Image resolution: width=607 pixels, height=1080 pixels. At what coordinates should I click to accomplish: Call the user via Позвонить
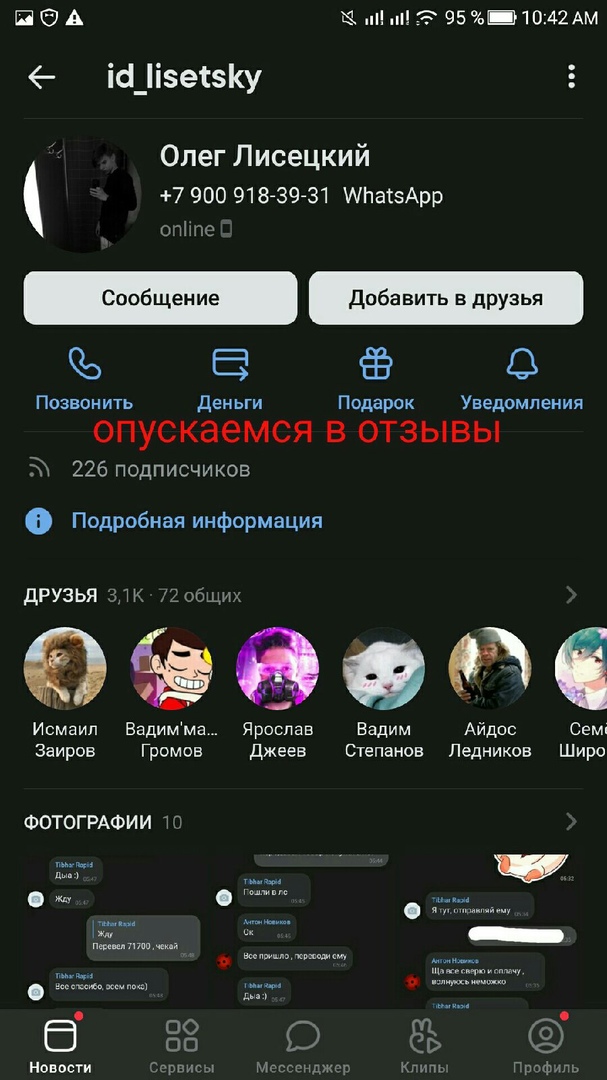click(x=84, y=378)
